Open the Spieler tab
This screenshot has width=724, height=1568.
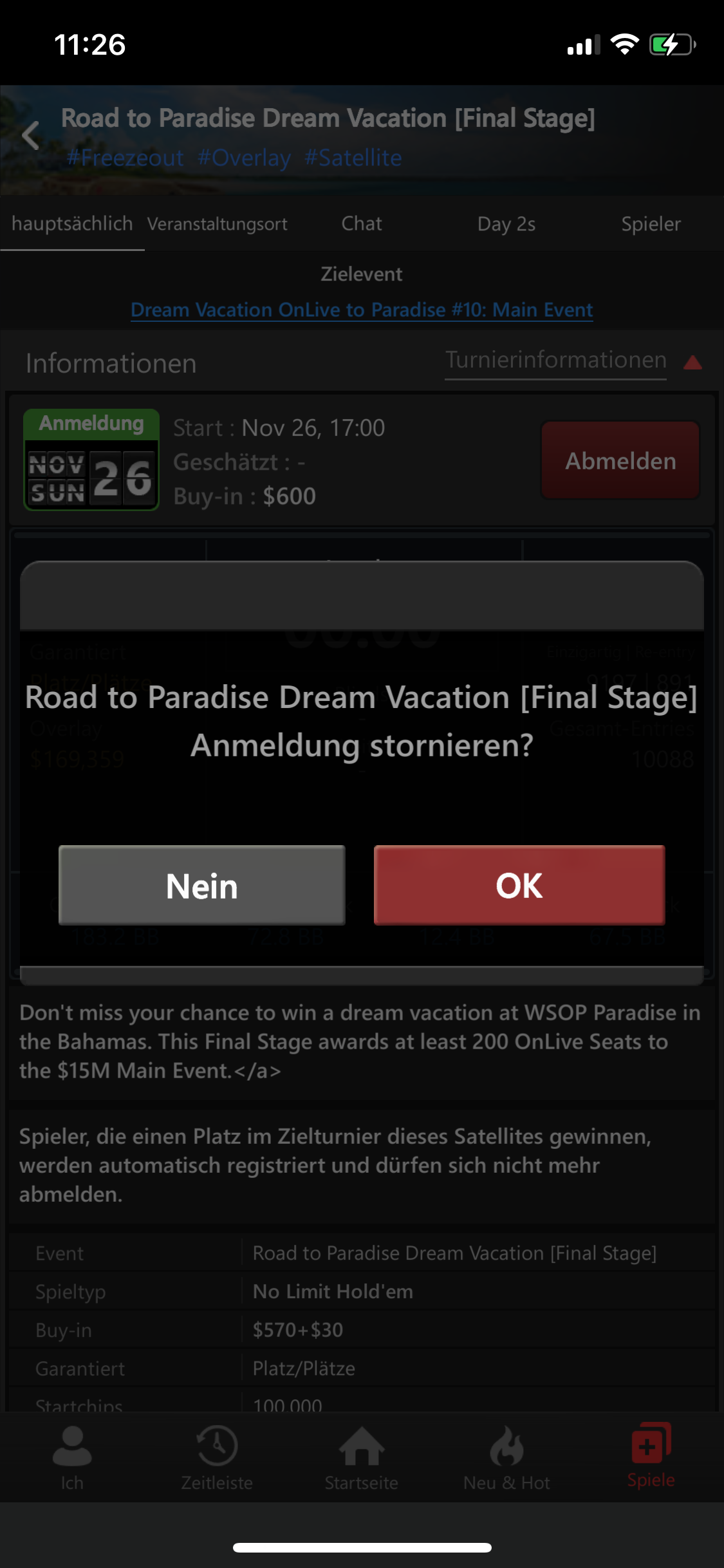point(651,224)
